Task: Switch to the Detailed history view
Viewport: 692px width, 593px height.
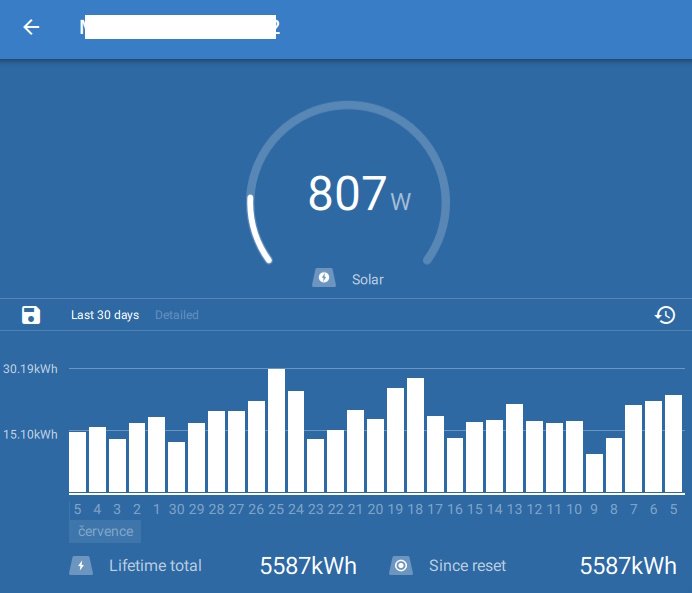Action: [x=177, y=315]
